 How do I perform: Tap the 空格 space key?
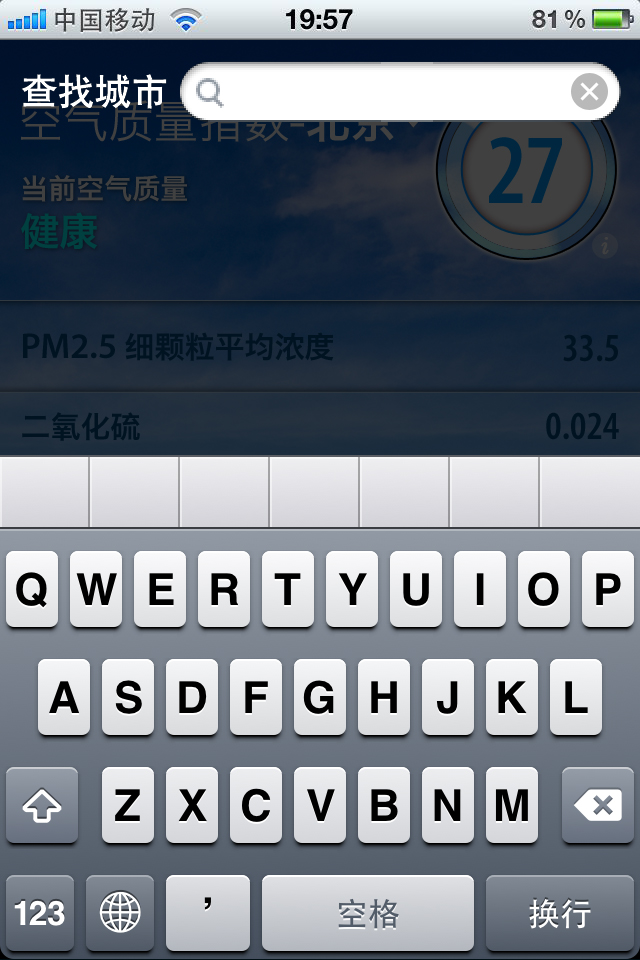368,913
